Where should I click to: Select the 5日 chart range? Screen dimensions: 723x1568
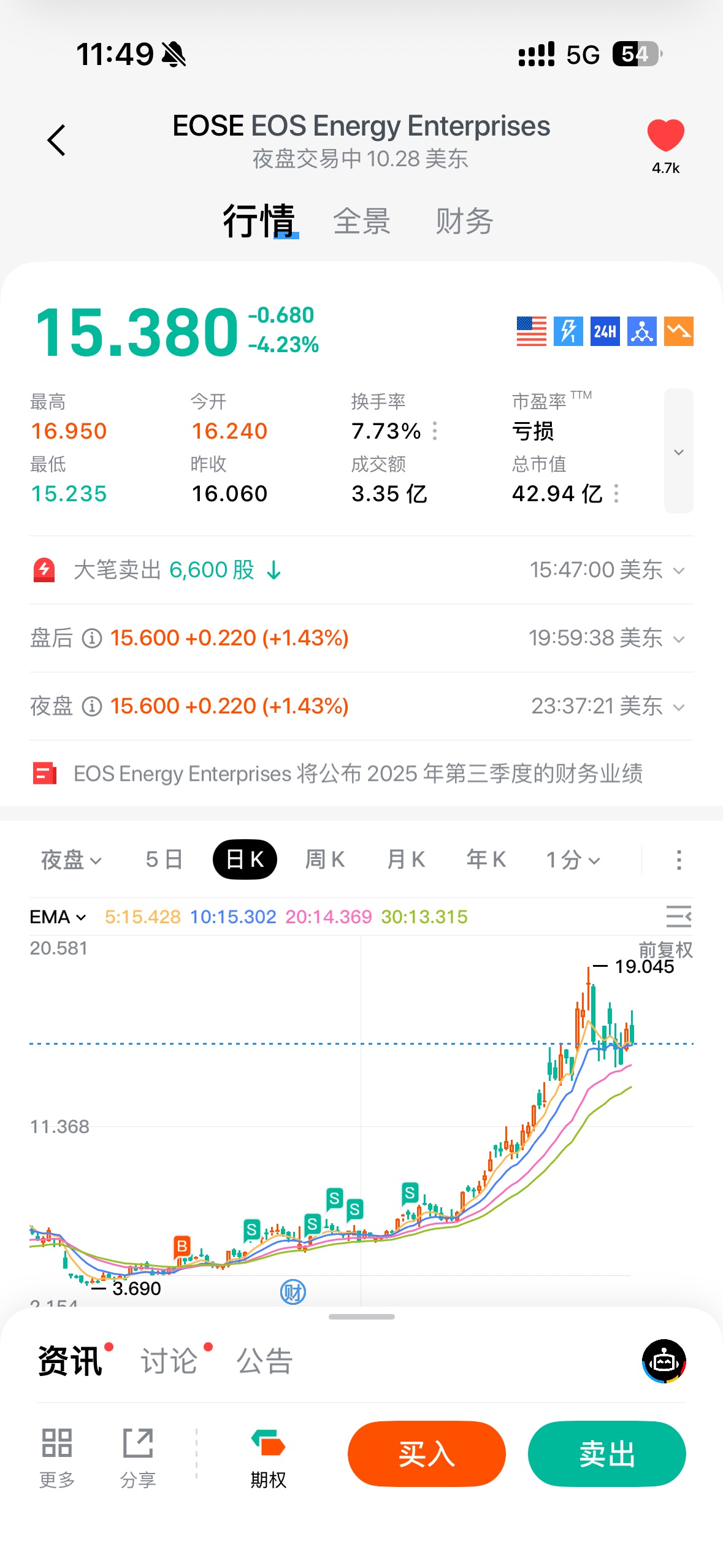164,859
